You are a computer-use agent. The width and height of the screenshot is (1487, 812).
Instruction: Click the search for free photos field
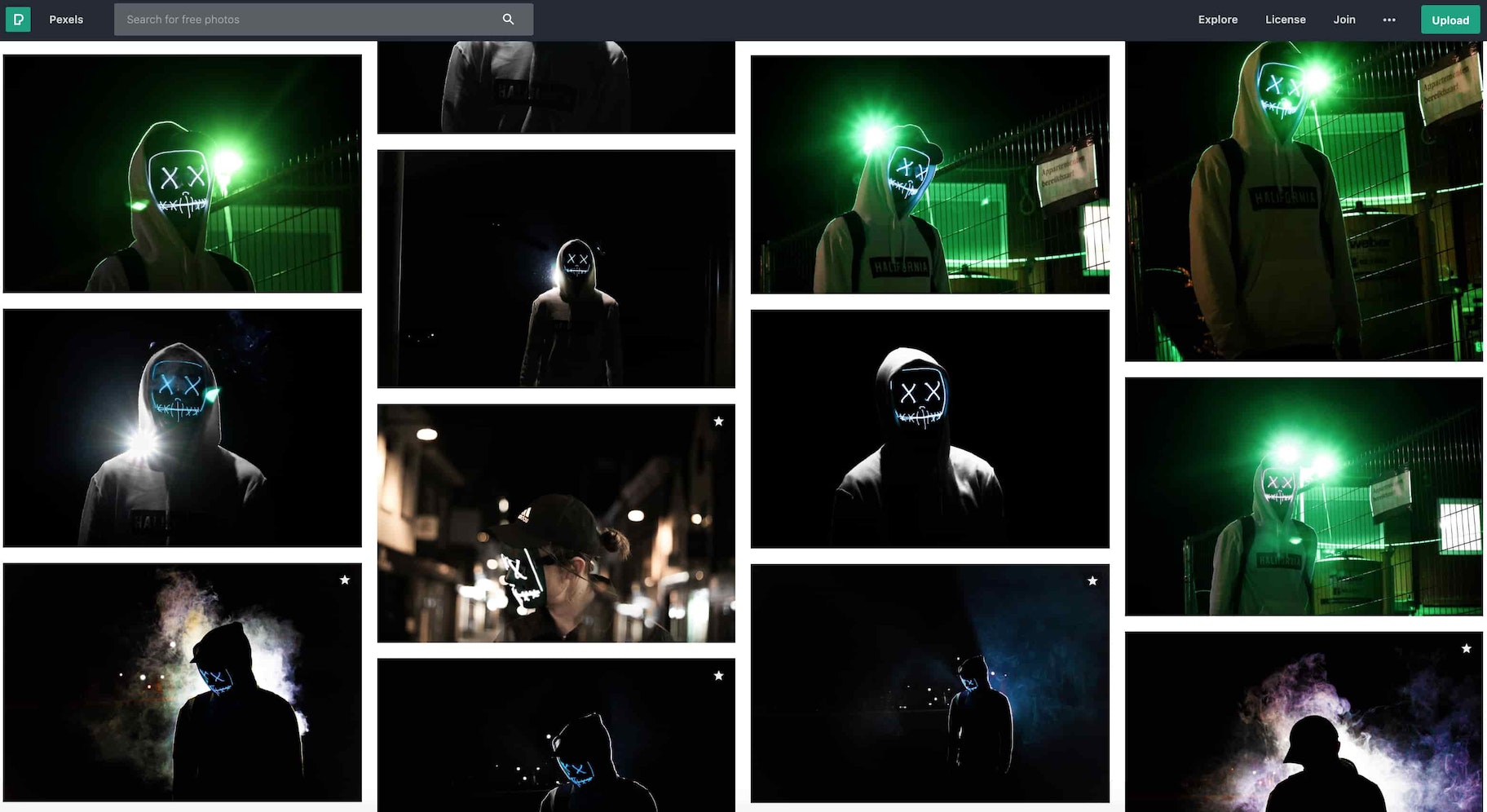click(x=310, y=20)
